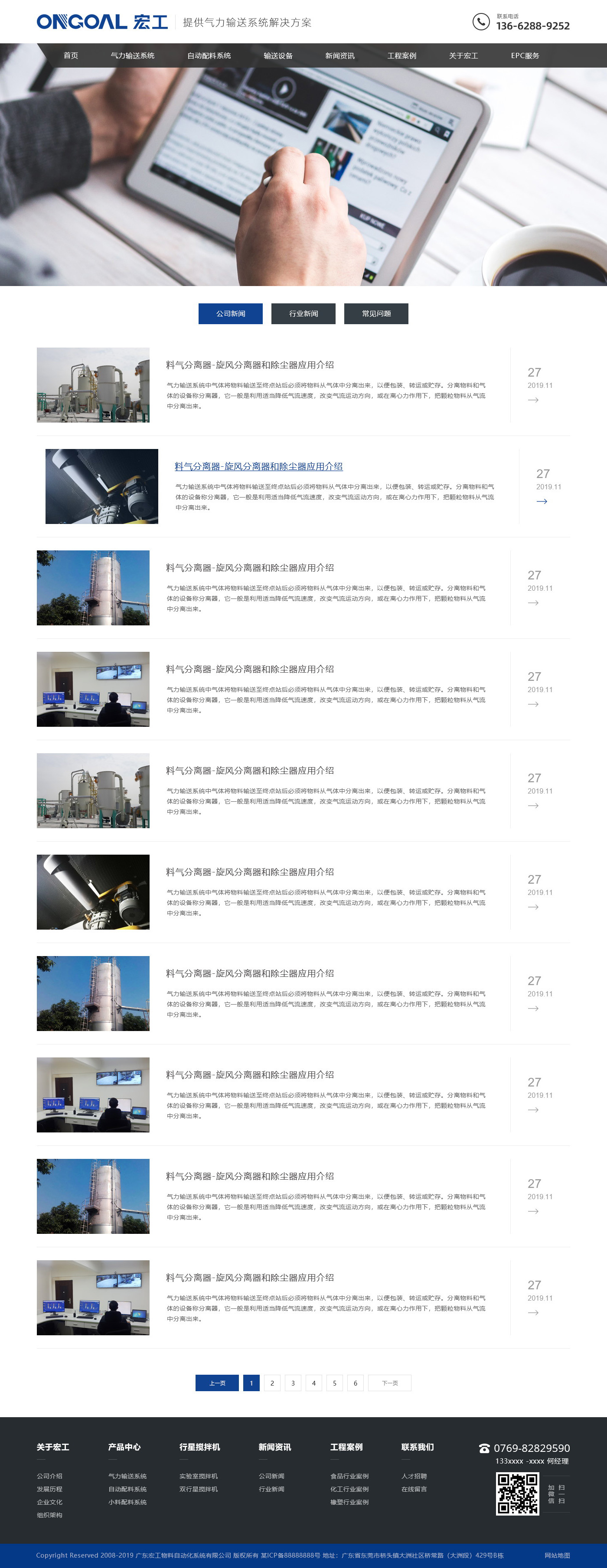Screen dimensions: 607x1568
Task: Switch to the 常见问题 tab
Action: click(376, 313)
